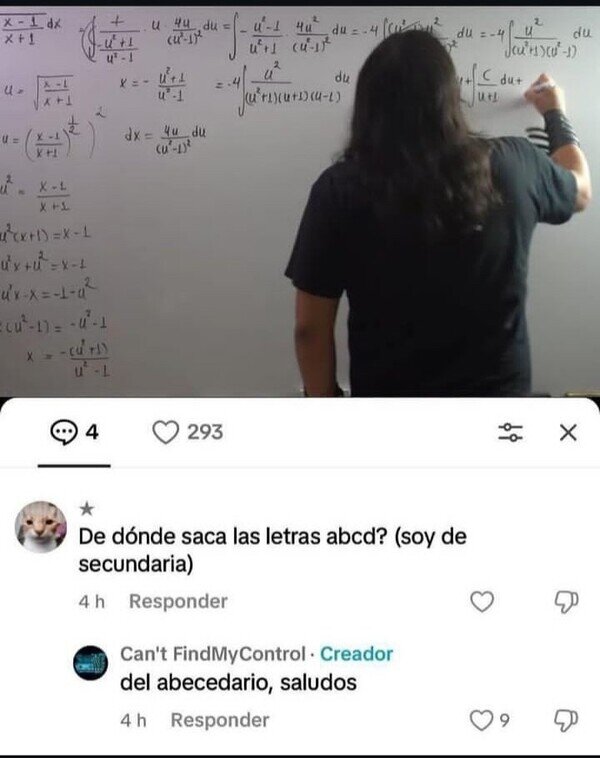Open the cat avatar commenter's profile

click(41, 526)
